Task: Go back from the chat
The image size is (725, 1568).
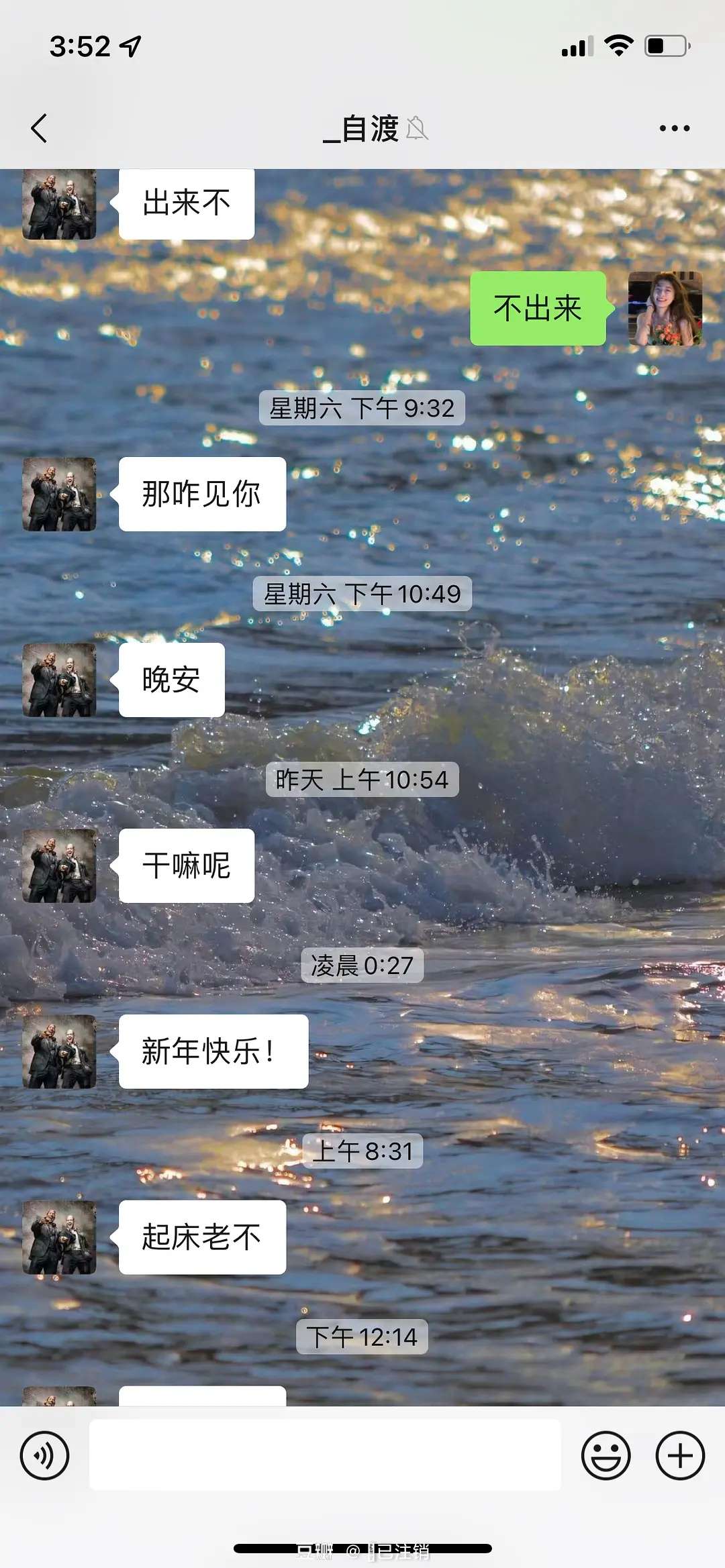Action: (39, 128)
